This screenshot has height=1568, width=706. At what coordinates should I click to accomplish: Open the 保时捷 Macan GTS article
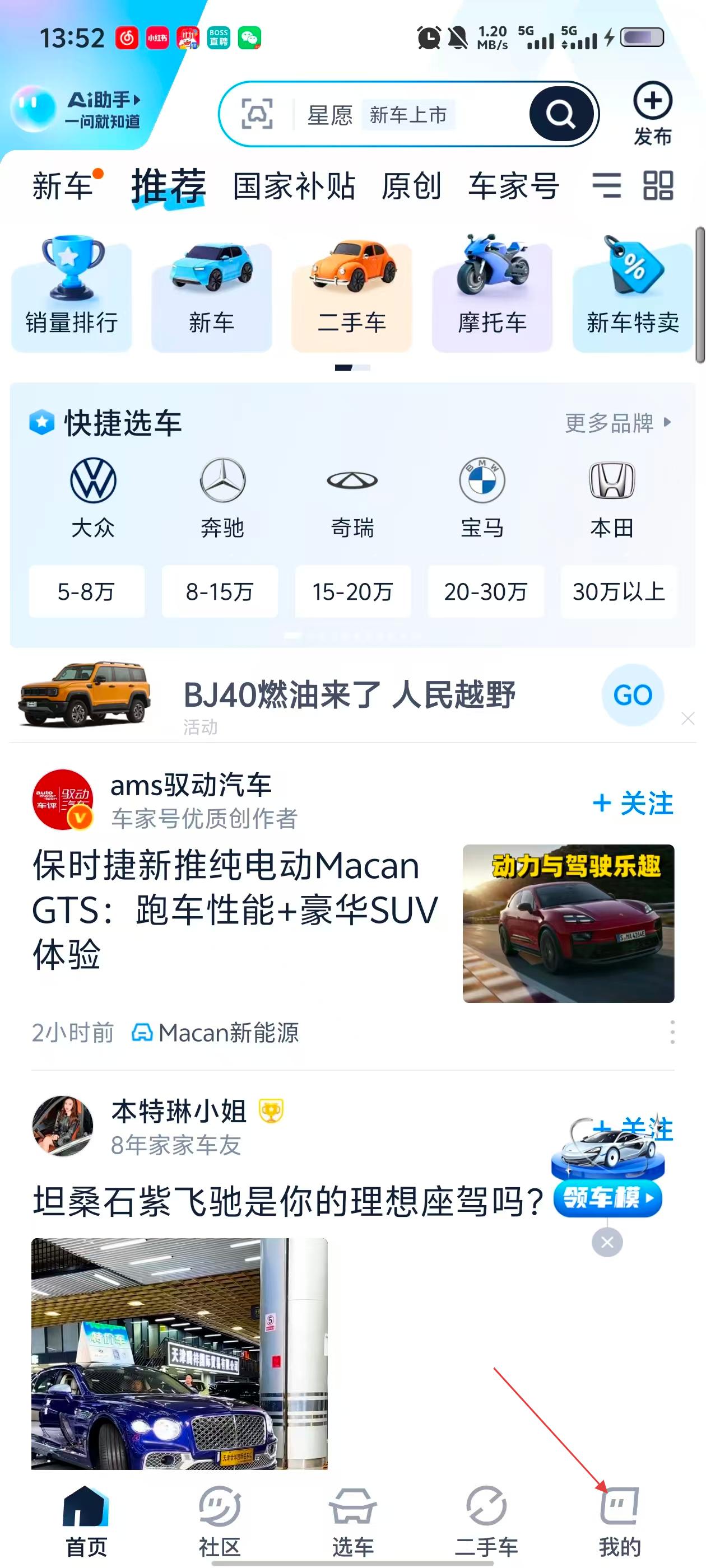click(x=235, y=909)
